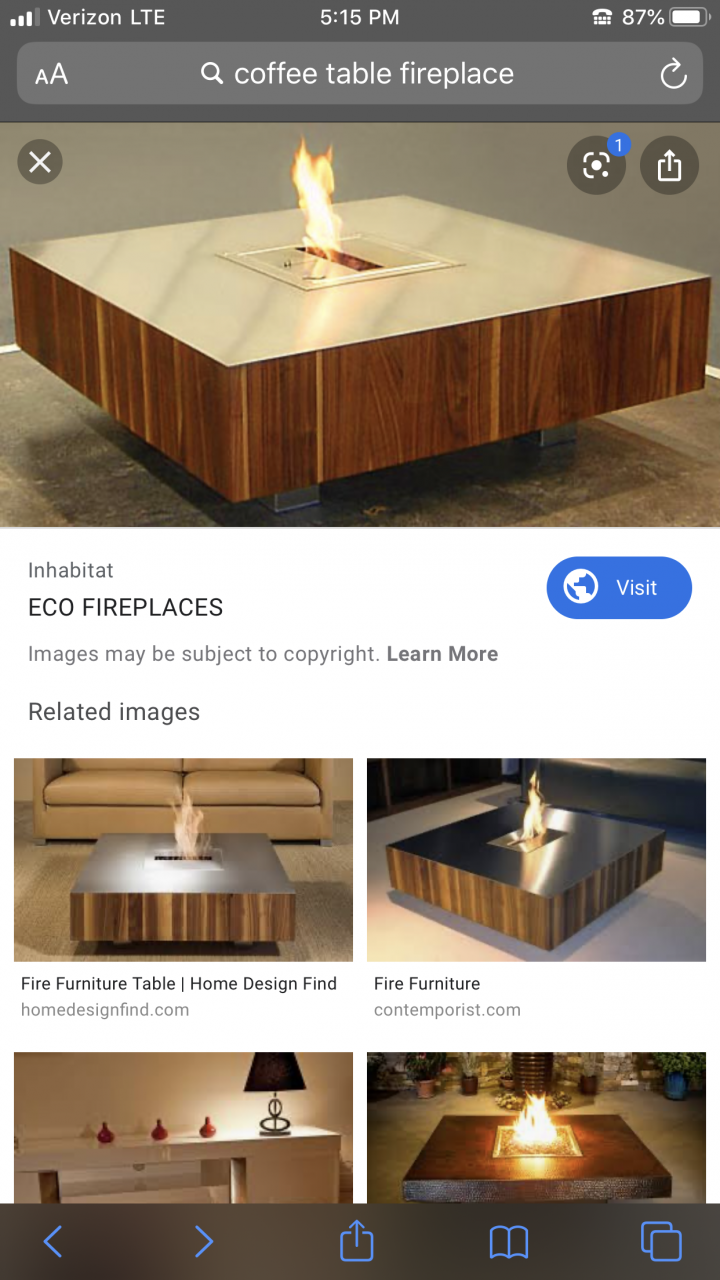
Task: Open the text size AA menu
Action: coord(52,75)
